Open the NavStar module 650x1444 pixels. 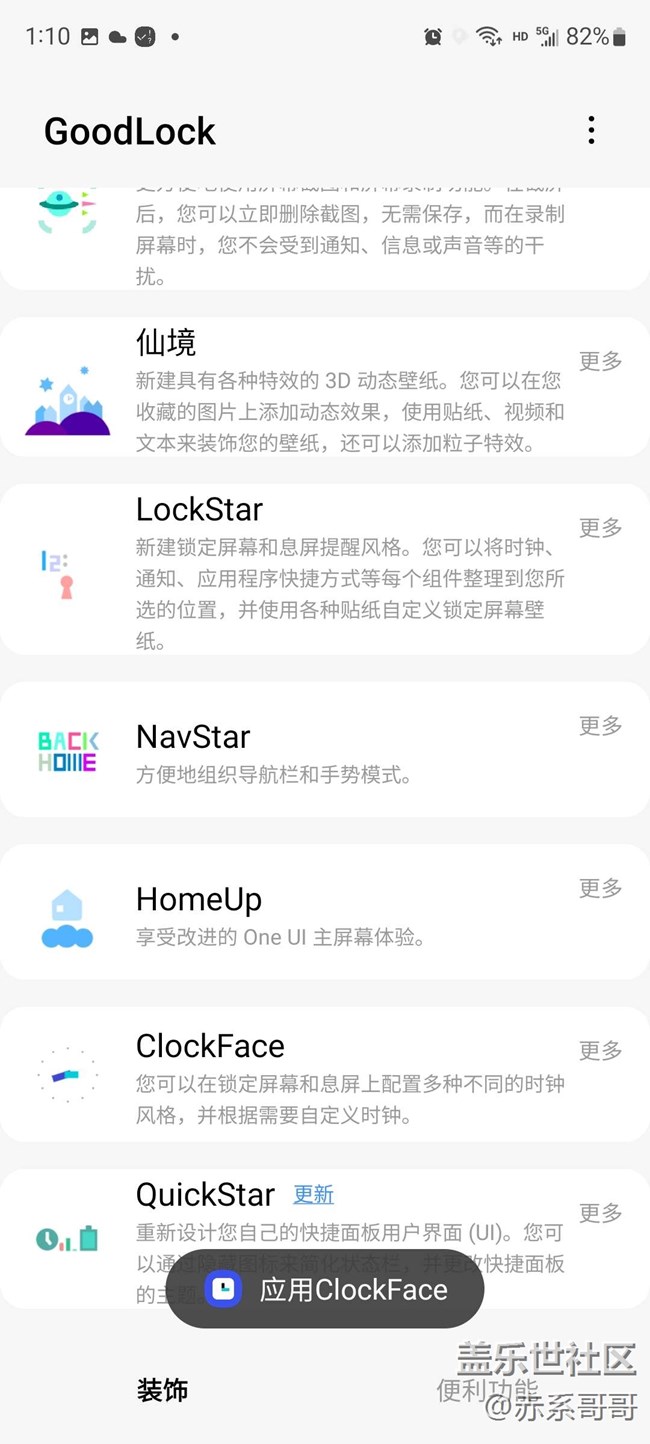(300, 750)
